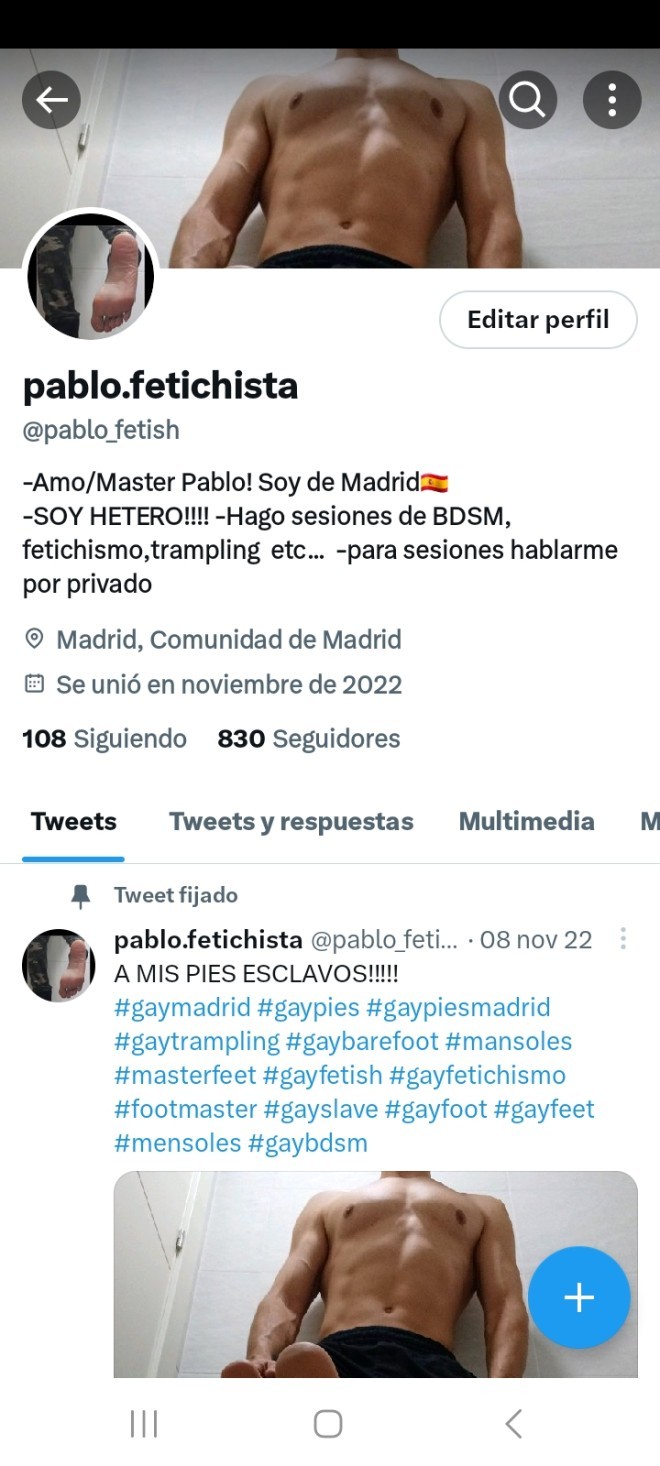660x1466 pixels.
Task: Switch to the Multimedia tab
Action: 527,822
